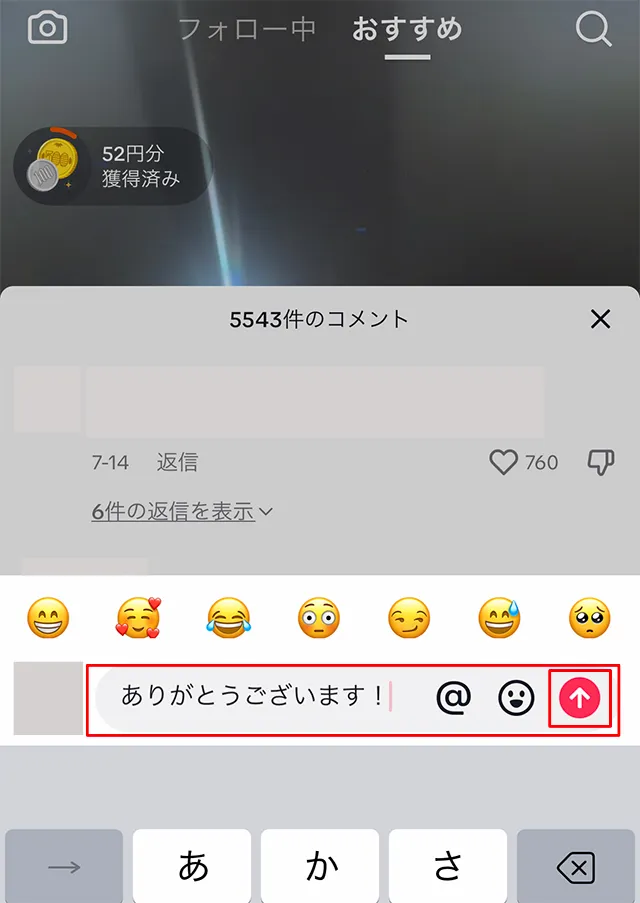Insert the grinning face emoji
The image size is (640, 903).
[47, 618]
